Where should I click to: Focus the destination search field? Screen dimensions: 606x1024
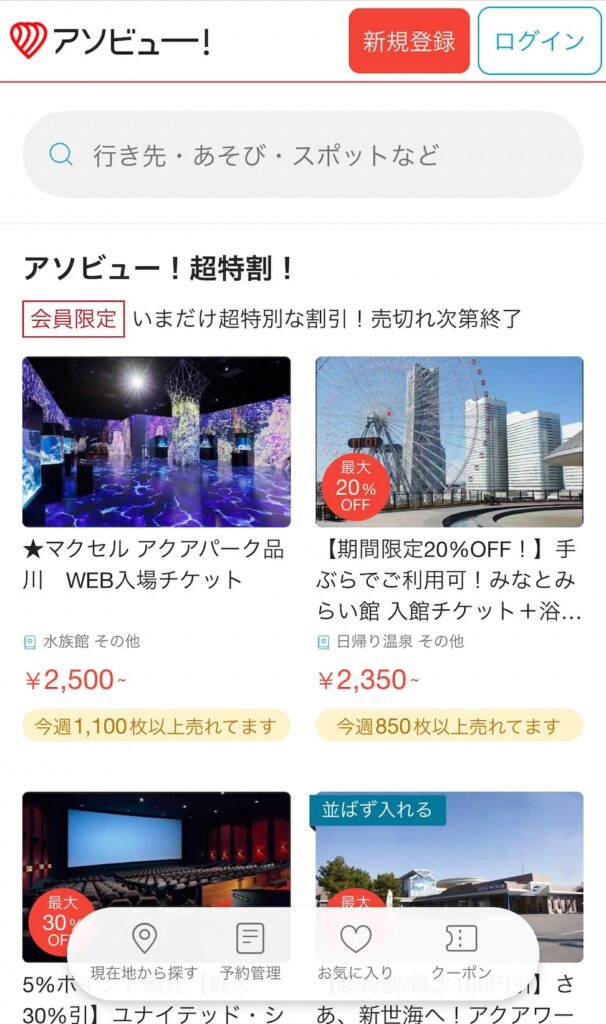tap(302, 155)
